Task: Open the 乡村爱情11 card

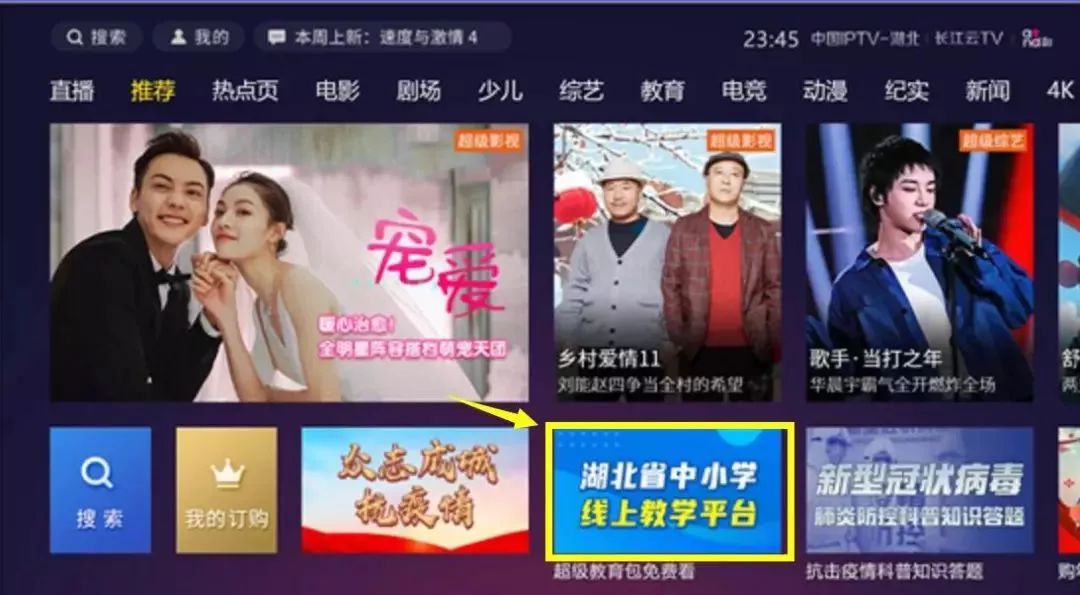Action: coord(668,262)
